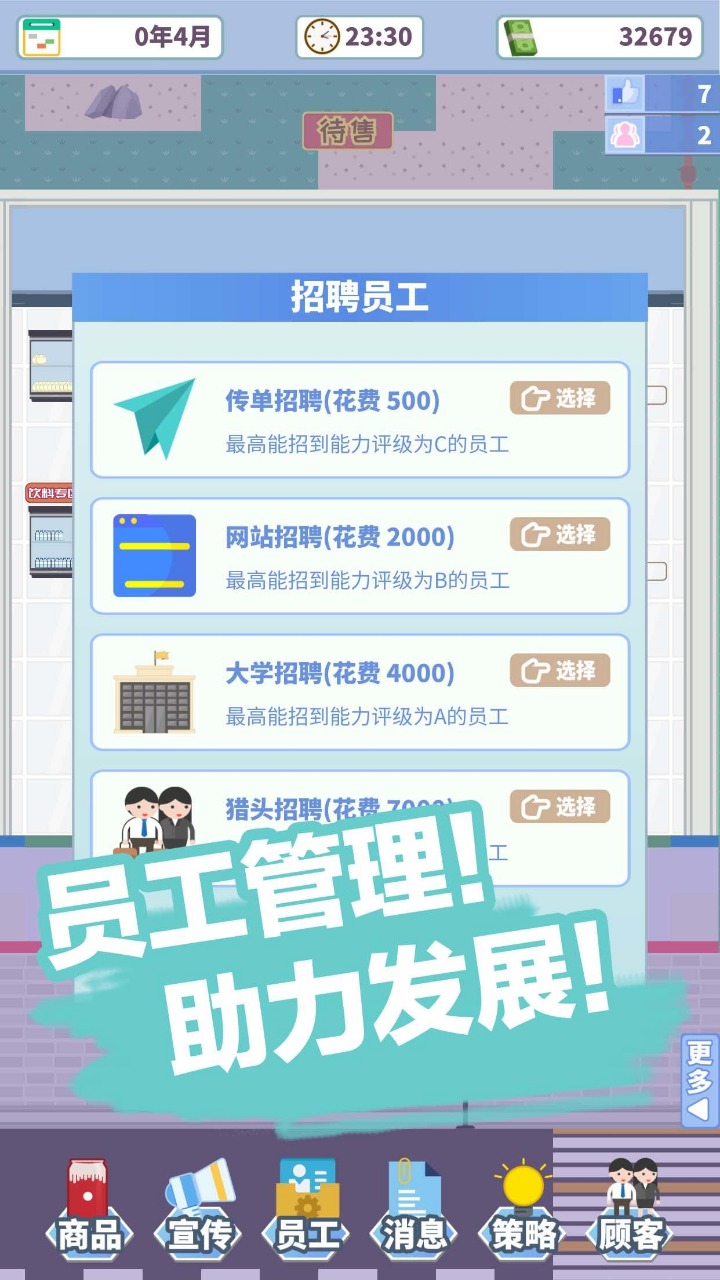Open the 消息 messages menu
The height and width of the screenshot is (1280, 720).
point(414,1211)
